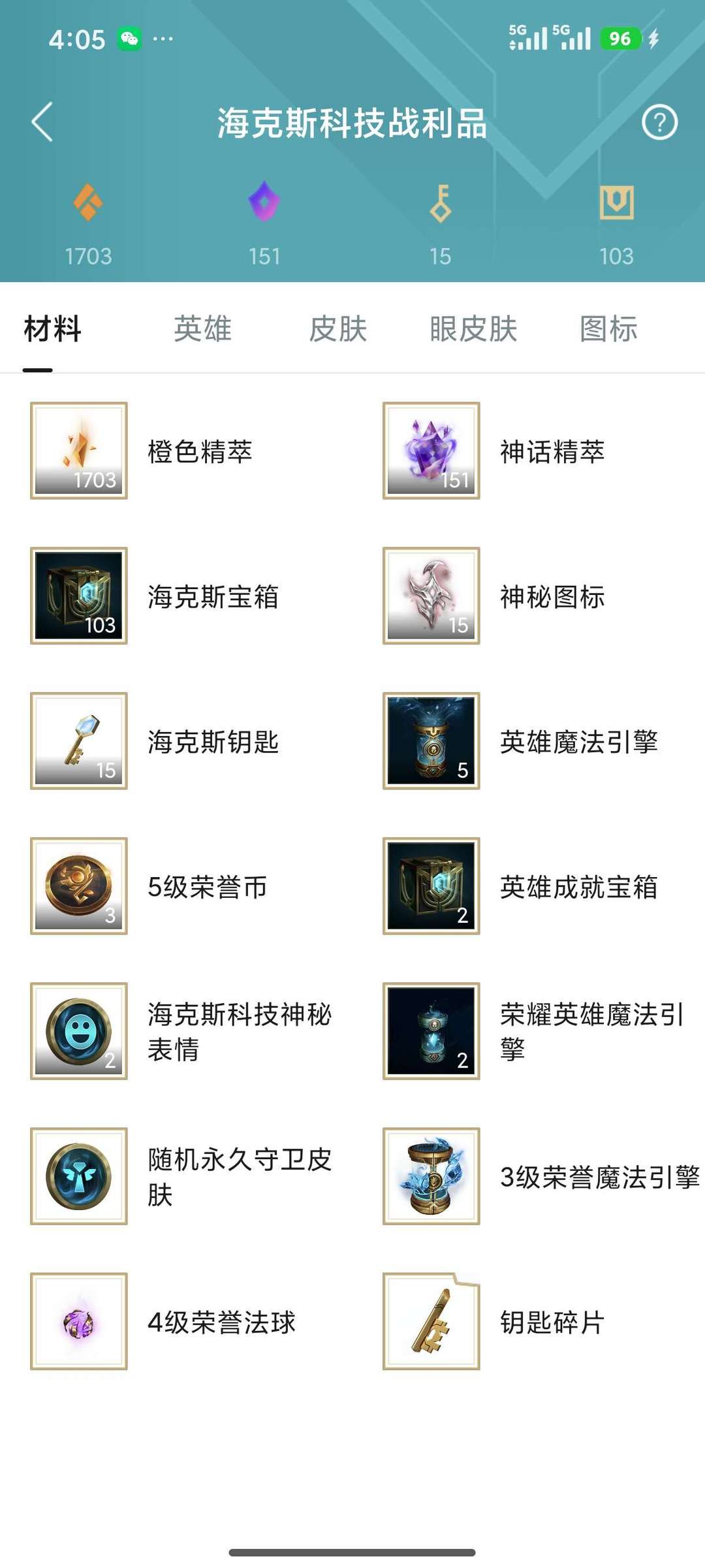View the 神秘图标 item
The image size is (705, 1568).
pyautogui.click(x=529, y=596)
